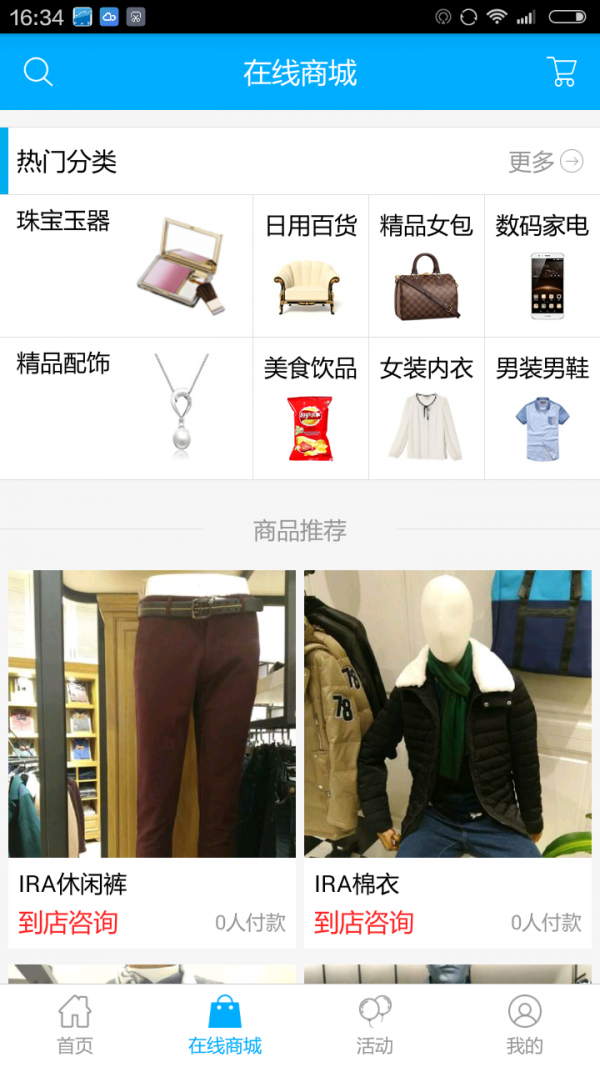Open the IRA休闲裤 product card
The height and width of the screenshot is (1067, 600).
coord(152,757)
